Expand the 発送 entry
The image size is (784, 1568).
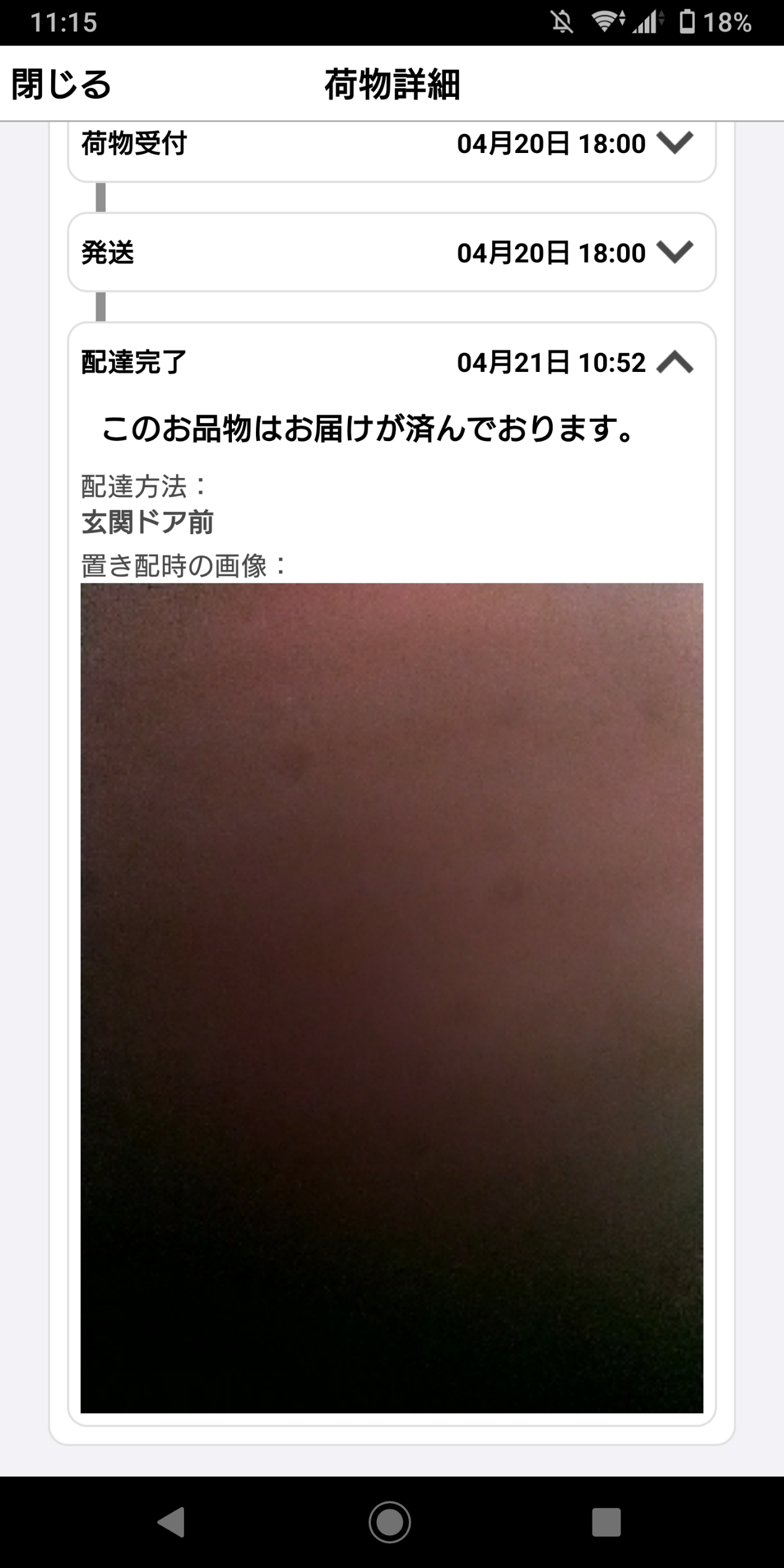(675, 253)
